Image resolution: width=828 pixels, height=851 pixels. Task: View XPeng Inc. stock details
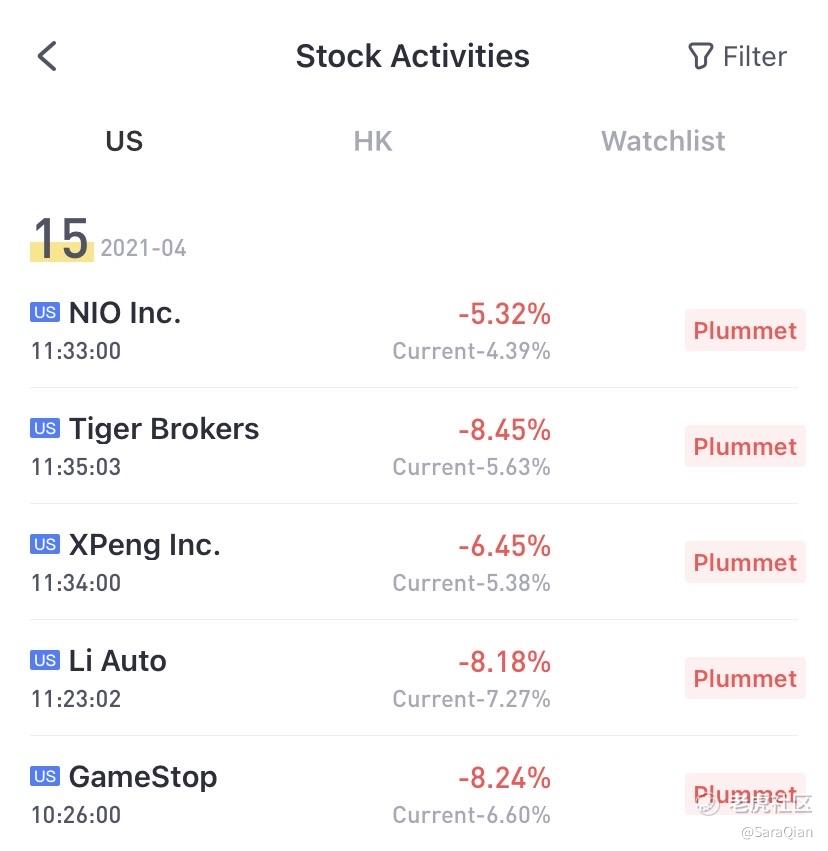(144, 546)
